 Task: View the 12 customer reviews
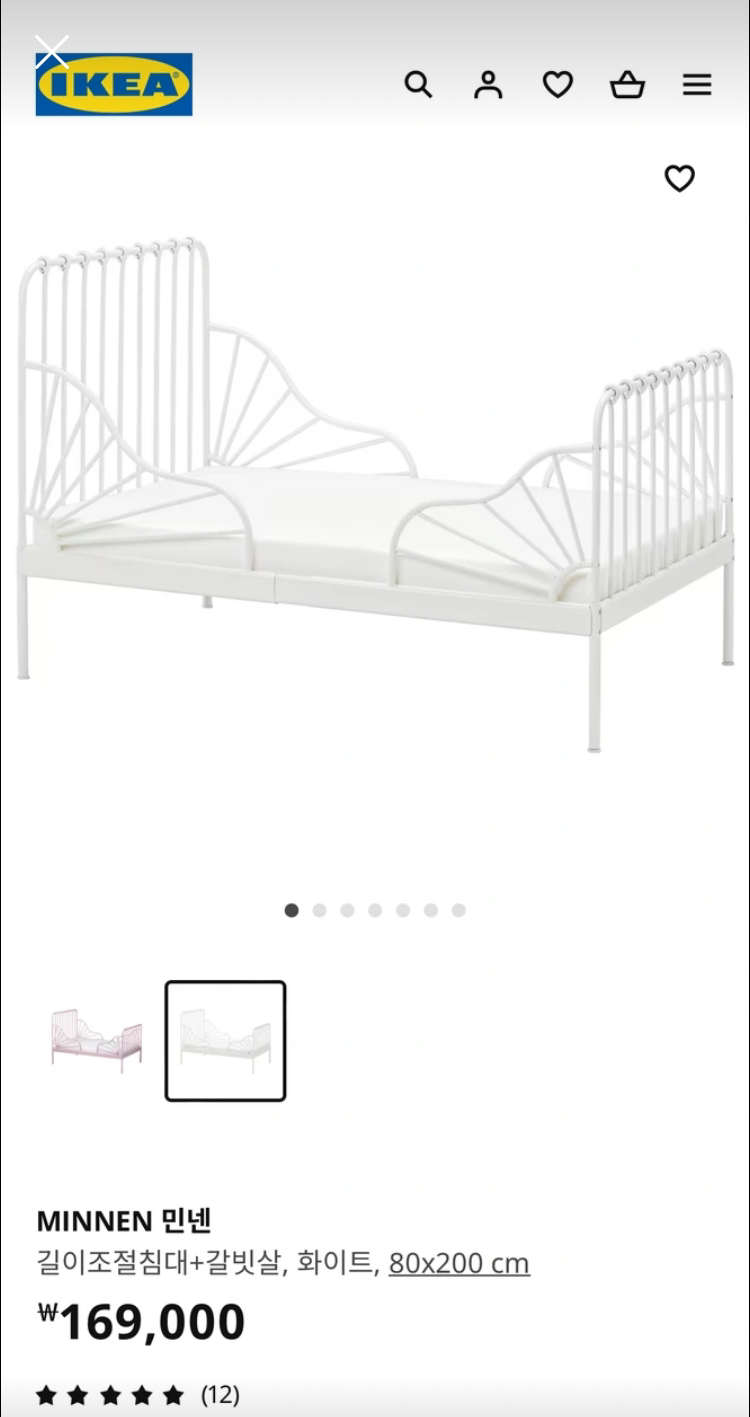(138, 1394)
